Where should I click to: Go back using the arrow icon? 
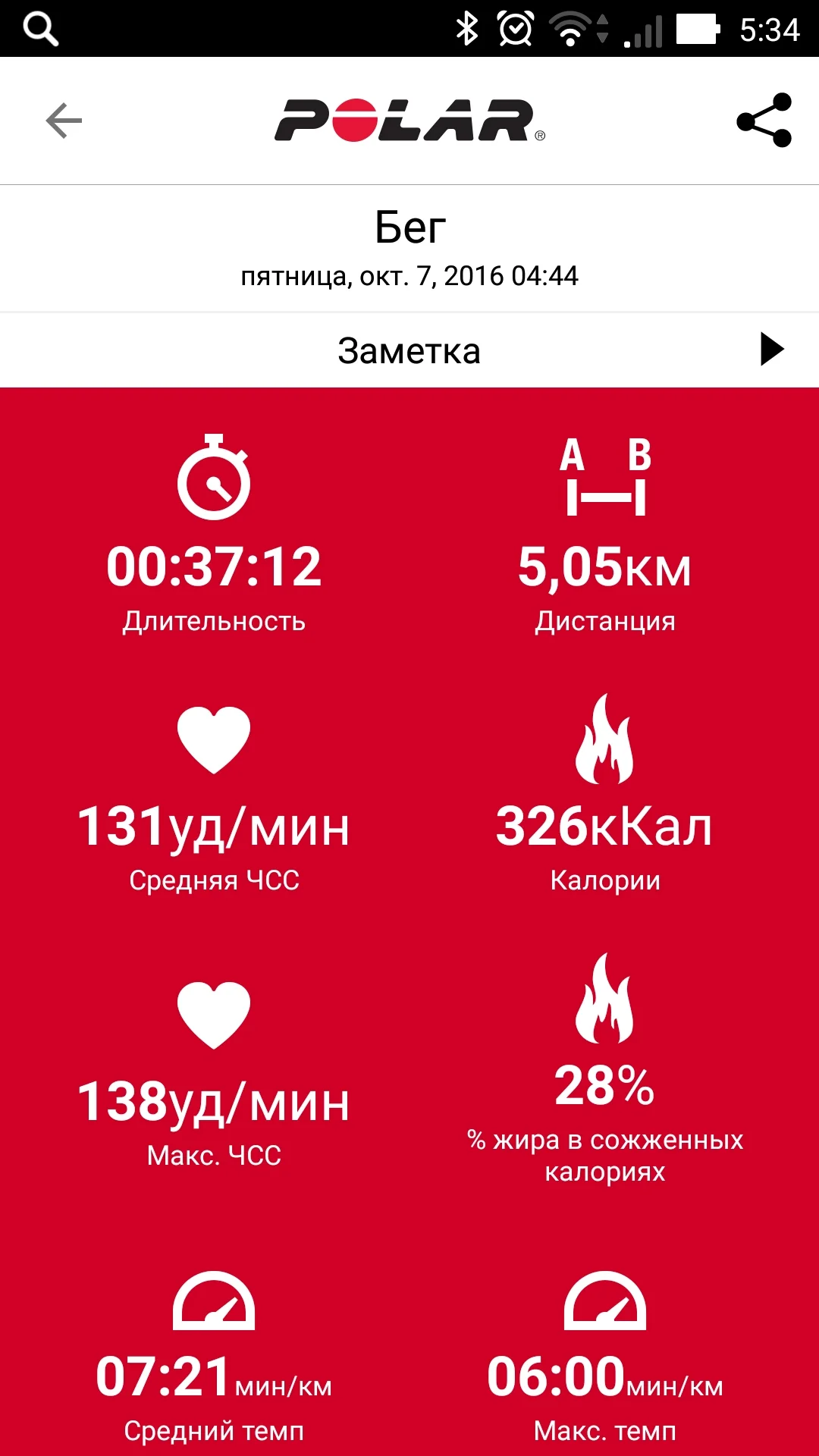coord(64,121)
